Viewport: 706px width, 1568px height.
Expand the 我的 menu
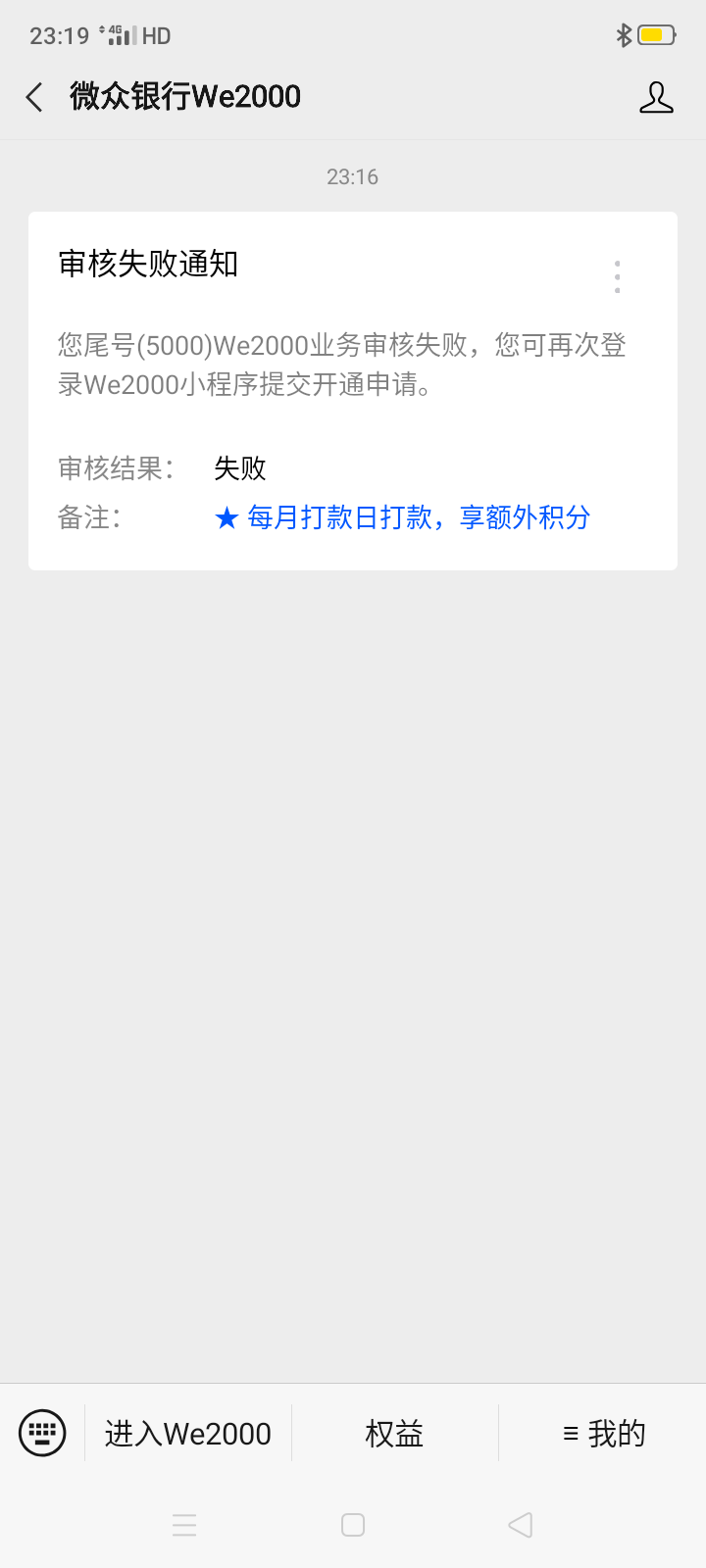pos(603,1434)
